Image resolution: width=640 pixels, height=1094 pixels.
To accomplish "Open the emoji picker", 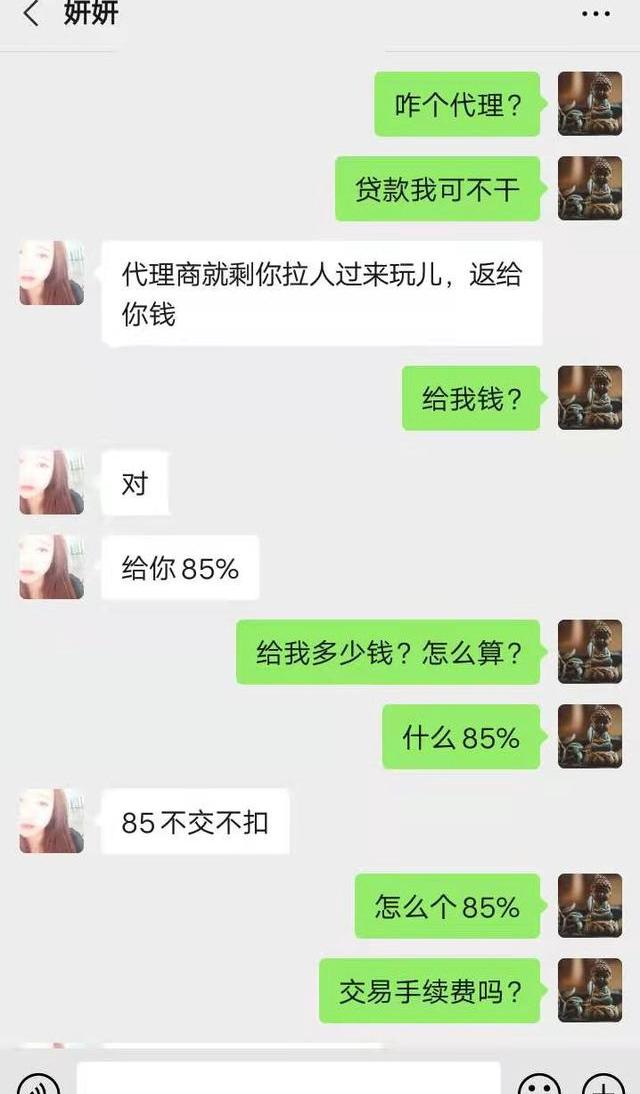I will pos(538,1085).
